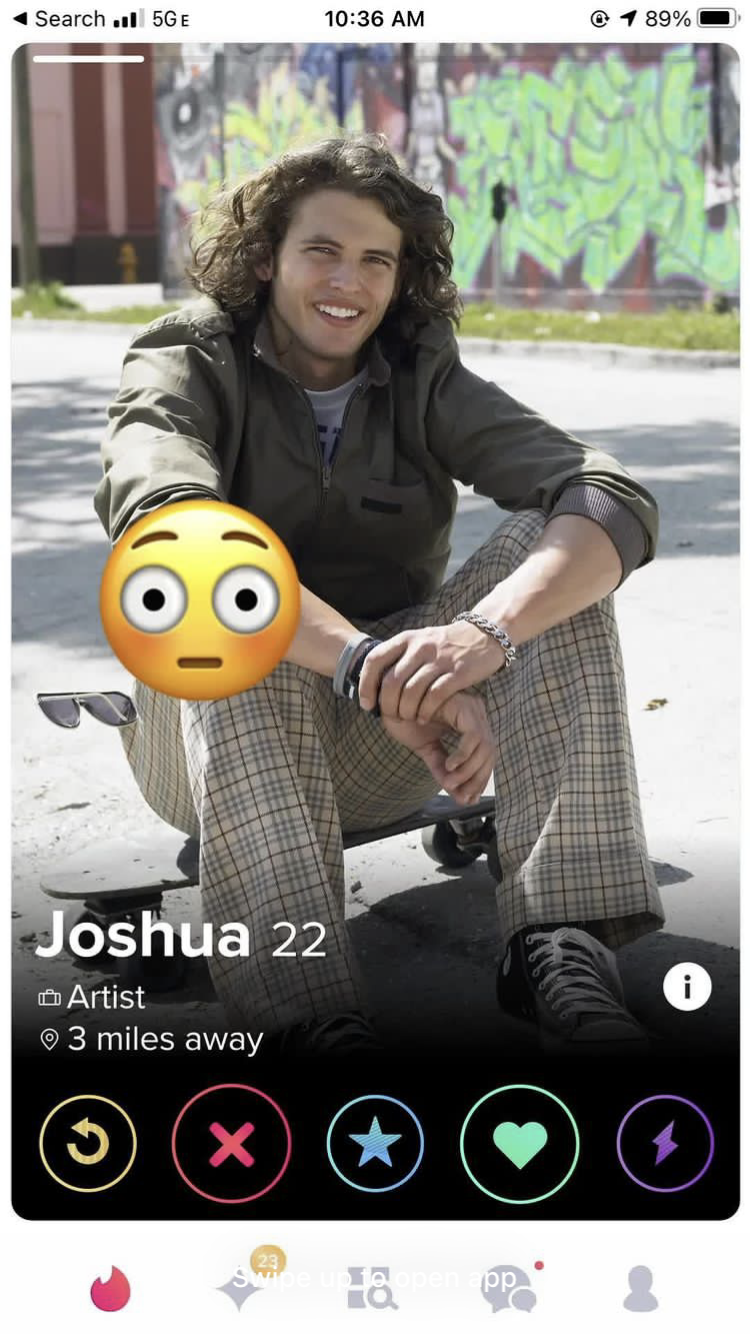750x1334 pixels.
Task: Send Joshua a Super Like star
Action: pos(375,1144)
